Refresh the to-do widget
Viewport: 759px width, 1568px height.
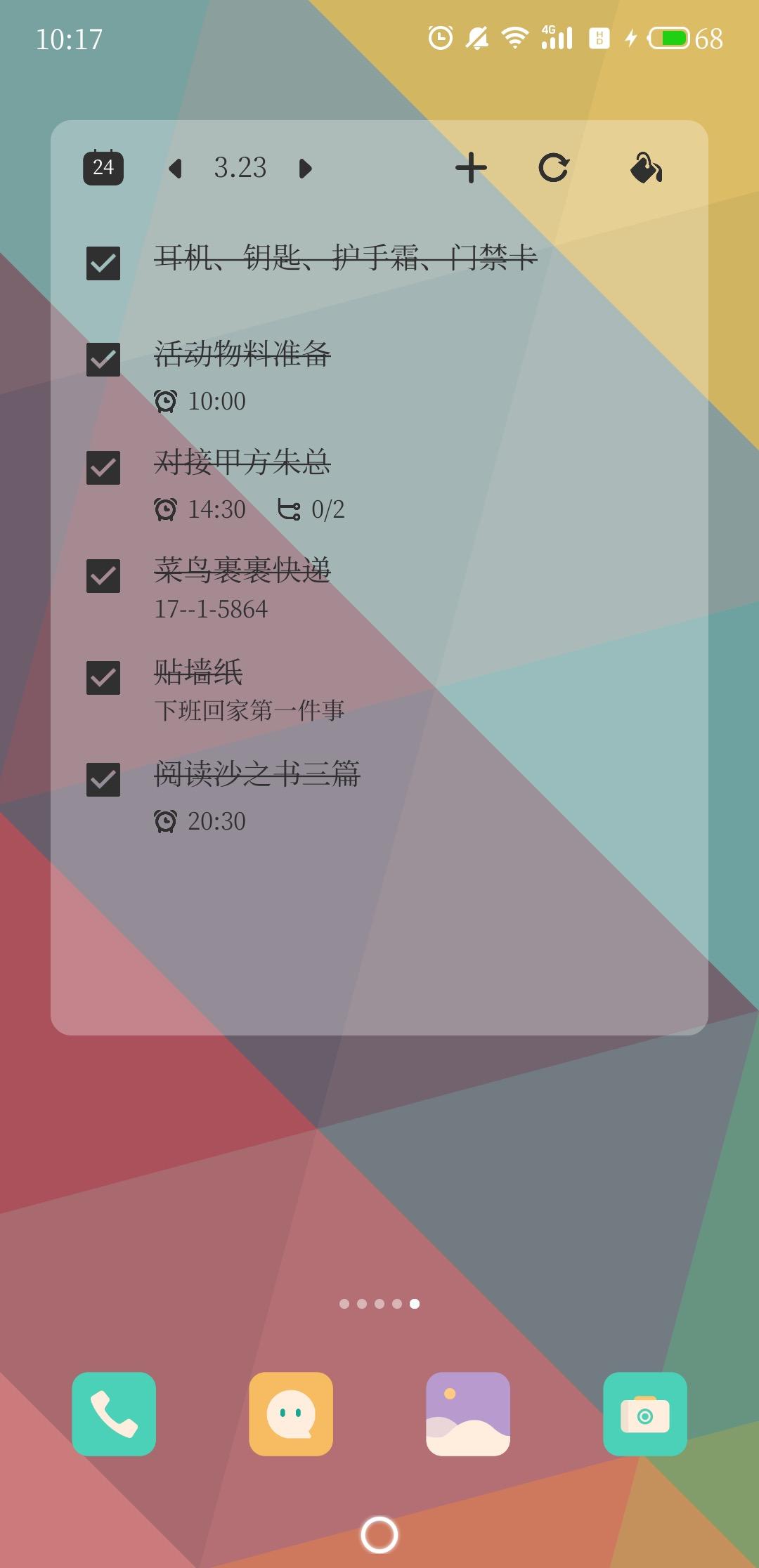pyautogui.click(x=553, y=169)
